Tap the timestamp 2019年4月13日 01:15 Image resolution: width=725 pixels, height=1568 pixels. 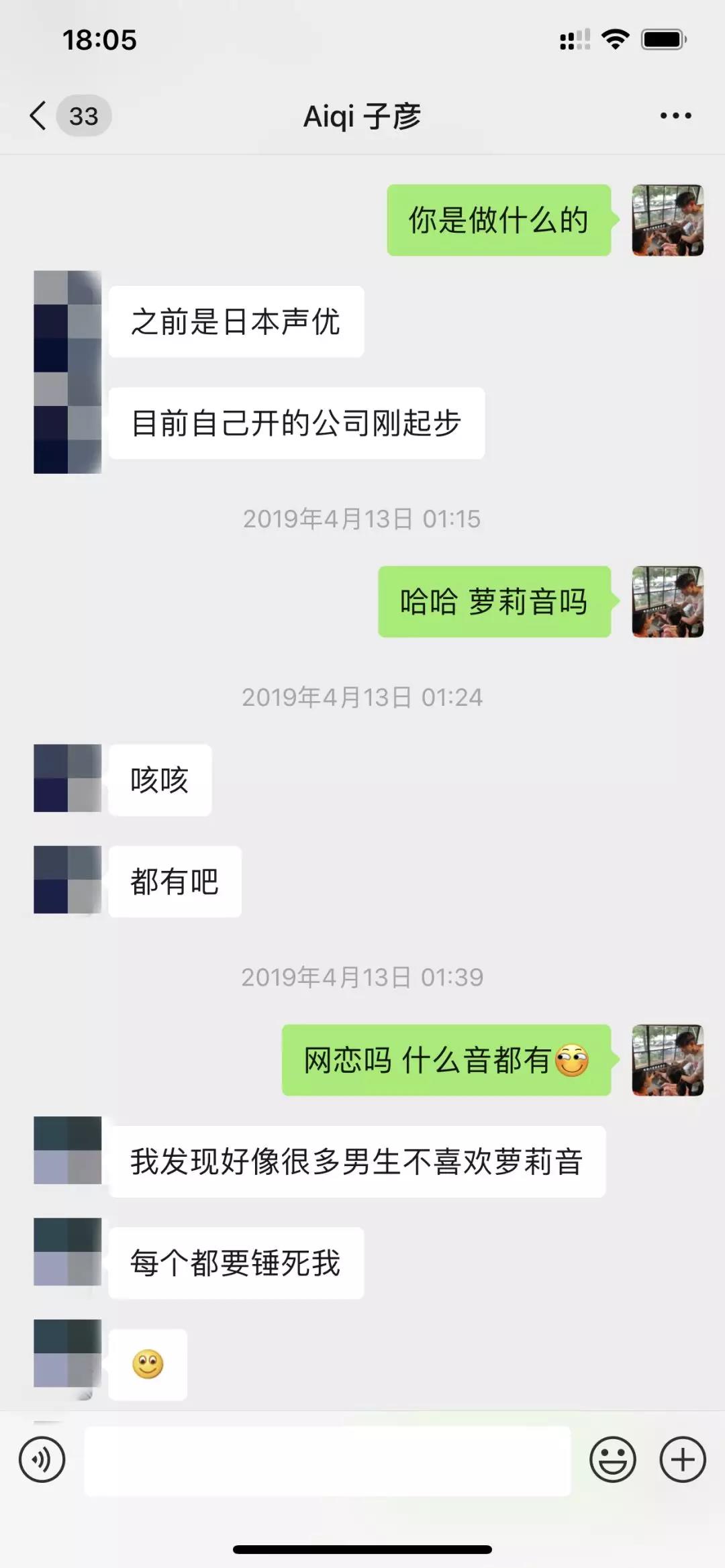point(362,518)
